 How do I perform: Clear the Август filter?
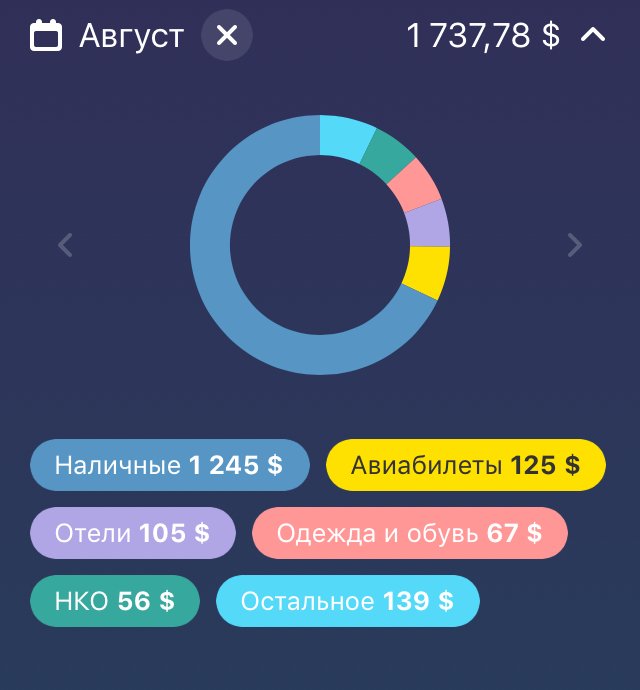click(x=227, y=37)
